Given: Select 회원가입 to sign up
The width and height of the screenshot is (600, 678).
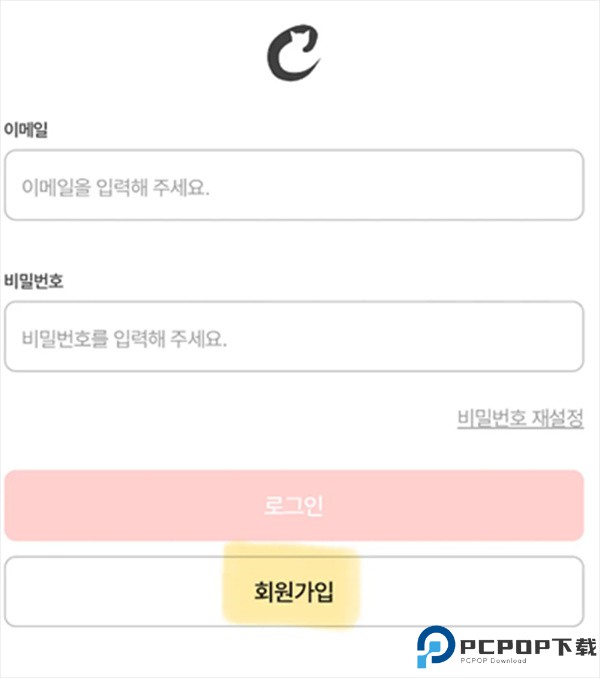Looking at the screenshot, I should coord(294,591).
